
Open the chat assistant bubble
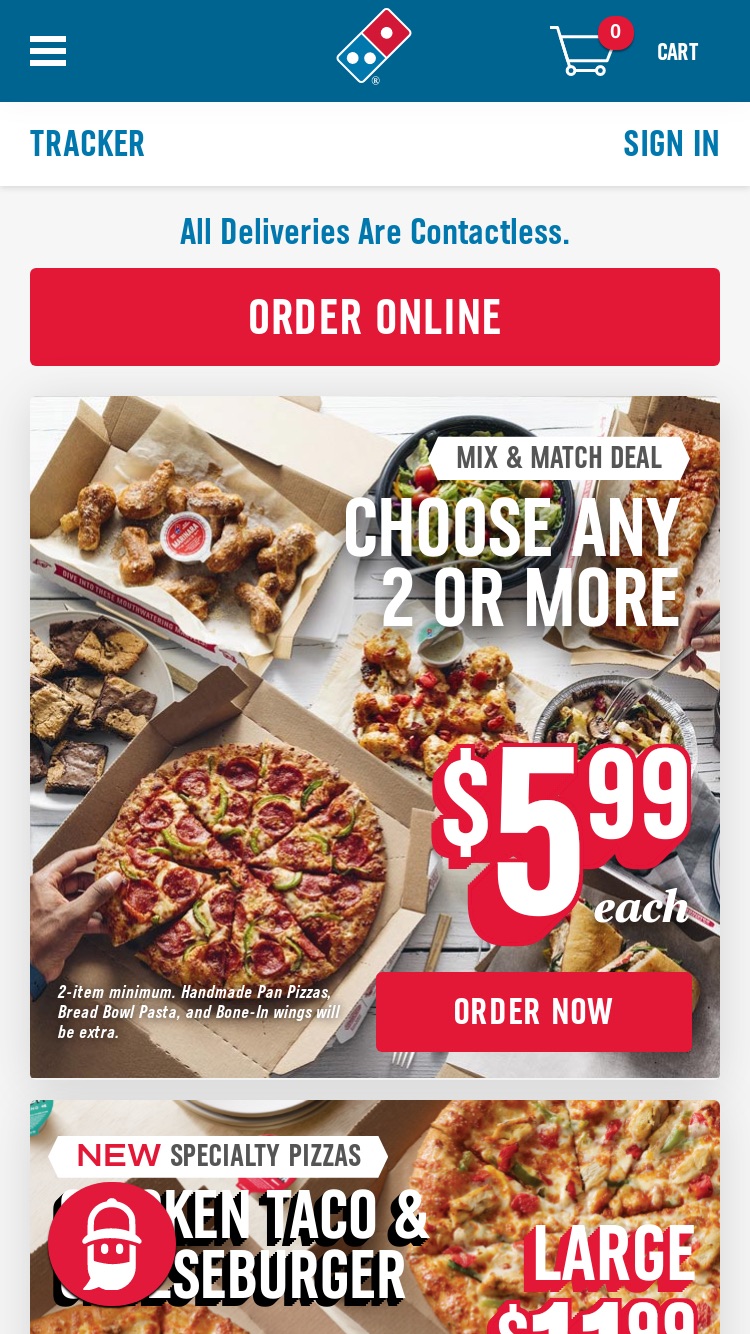click(111, 1245)
